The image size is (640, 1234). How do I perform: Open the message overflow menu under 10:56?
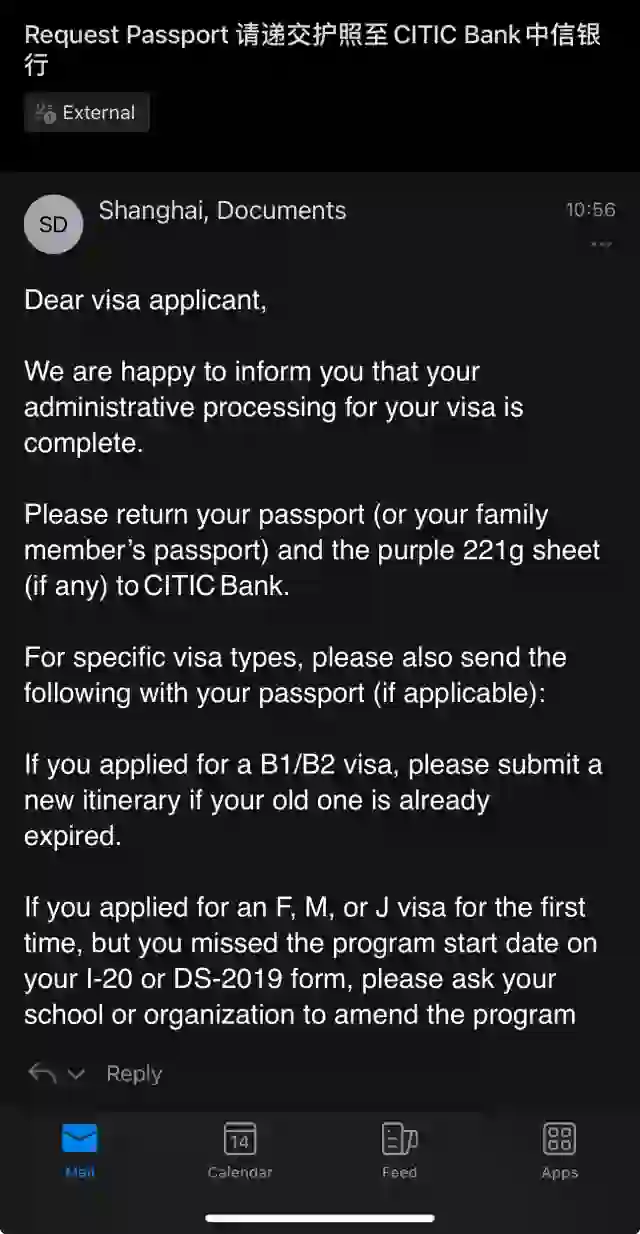[600, 244]
